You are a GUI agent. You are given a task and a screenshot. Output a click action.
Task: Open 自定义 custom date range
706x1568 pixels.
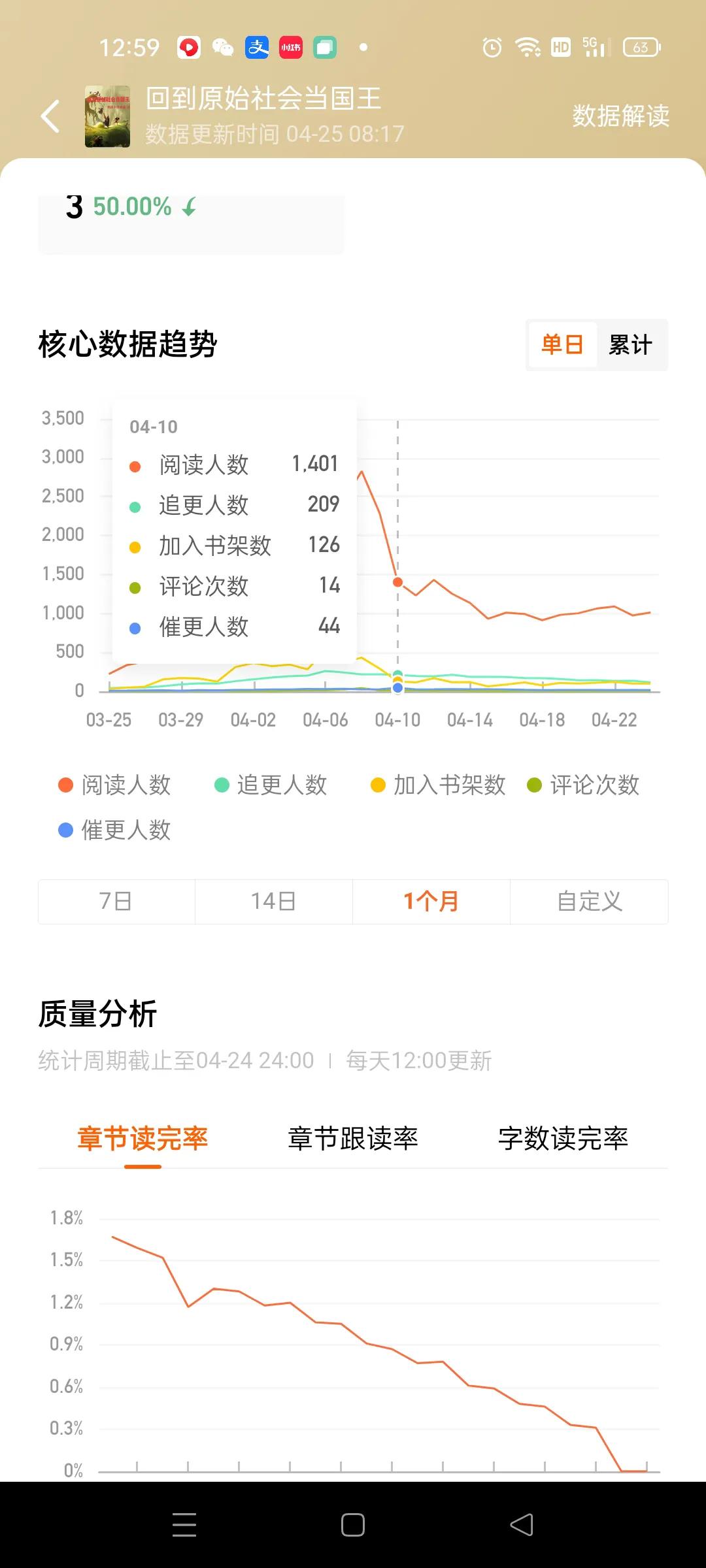point(588,901)
